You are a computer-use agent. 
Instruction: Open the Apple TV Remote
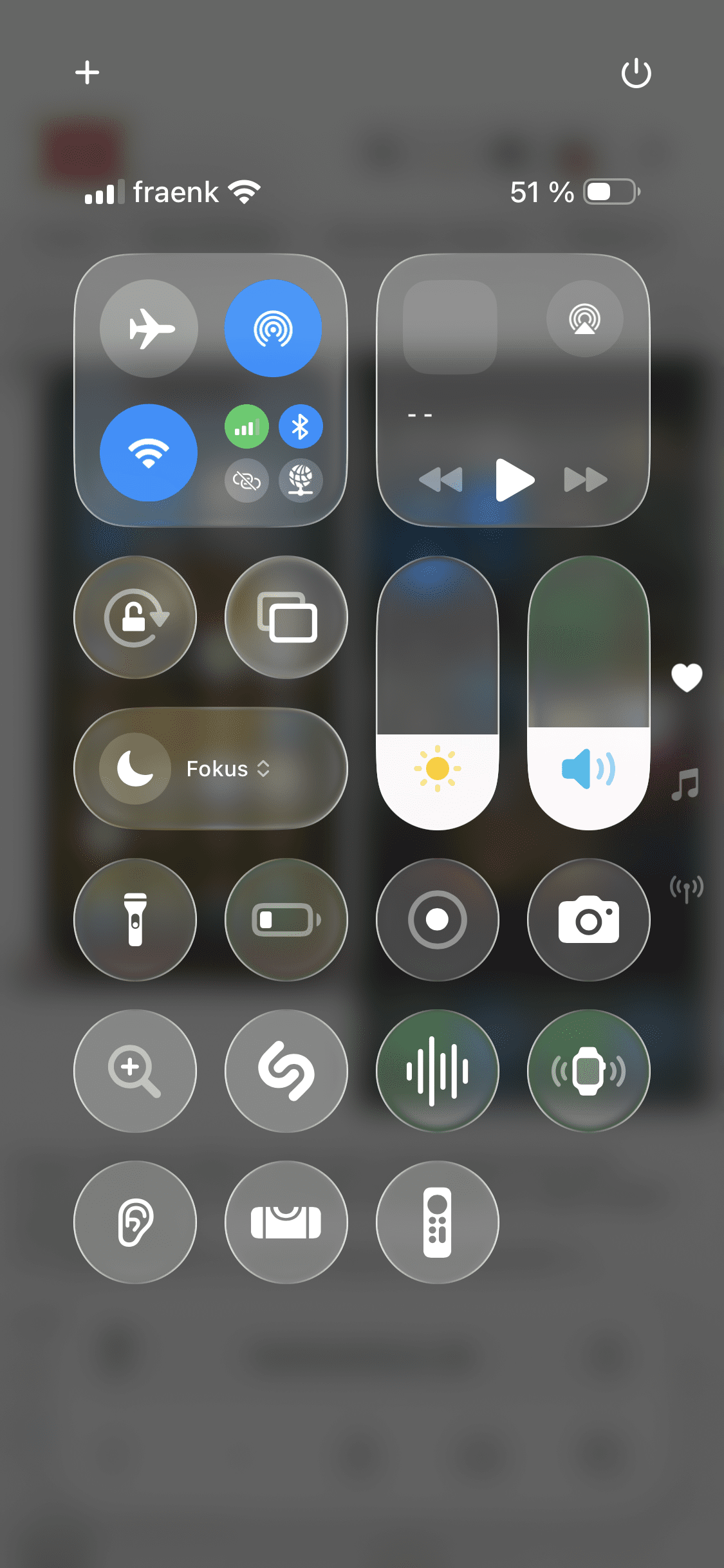coord(438,1222)
